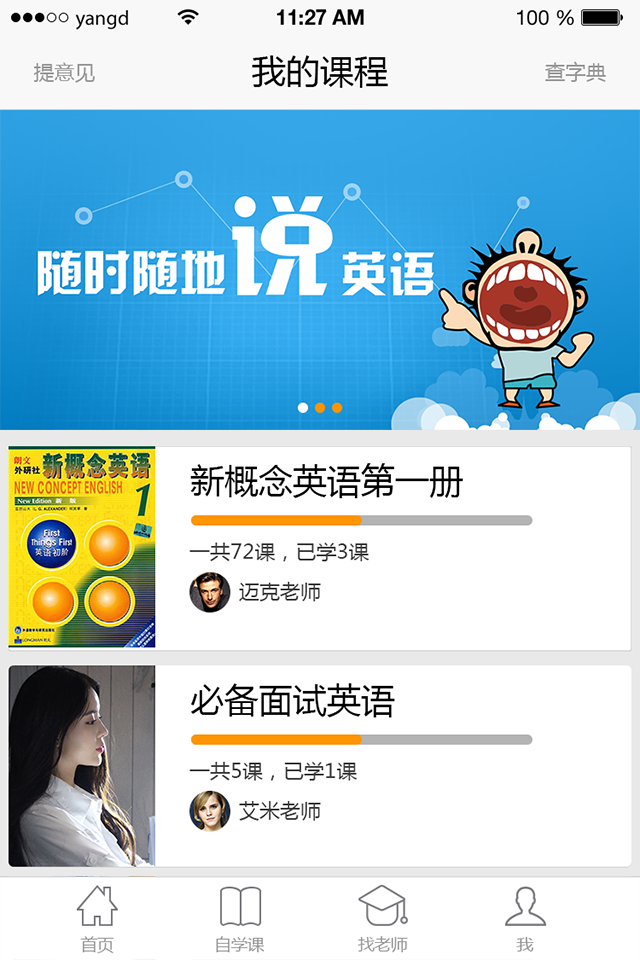Open course 必备面试英语
Viewport: 640px width, 960px height.
[292, 702]
